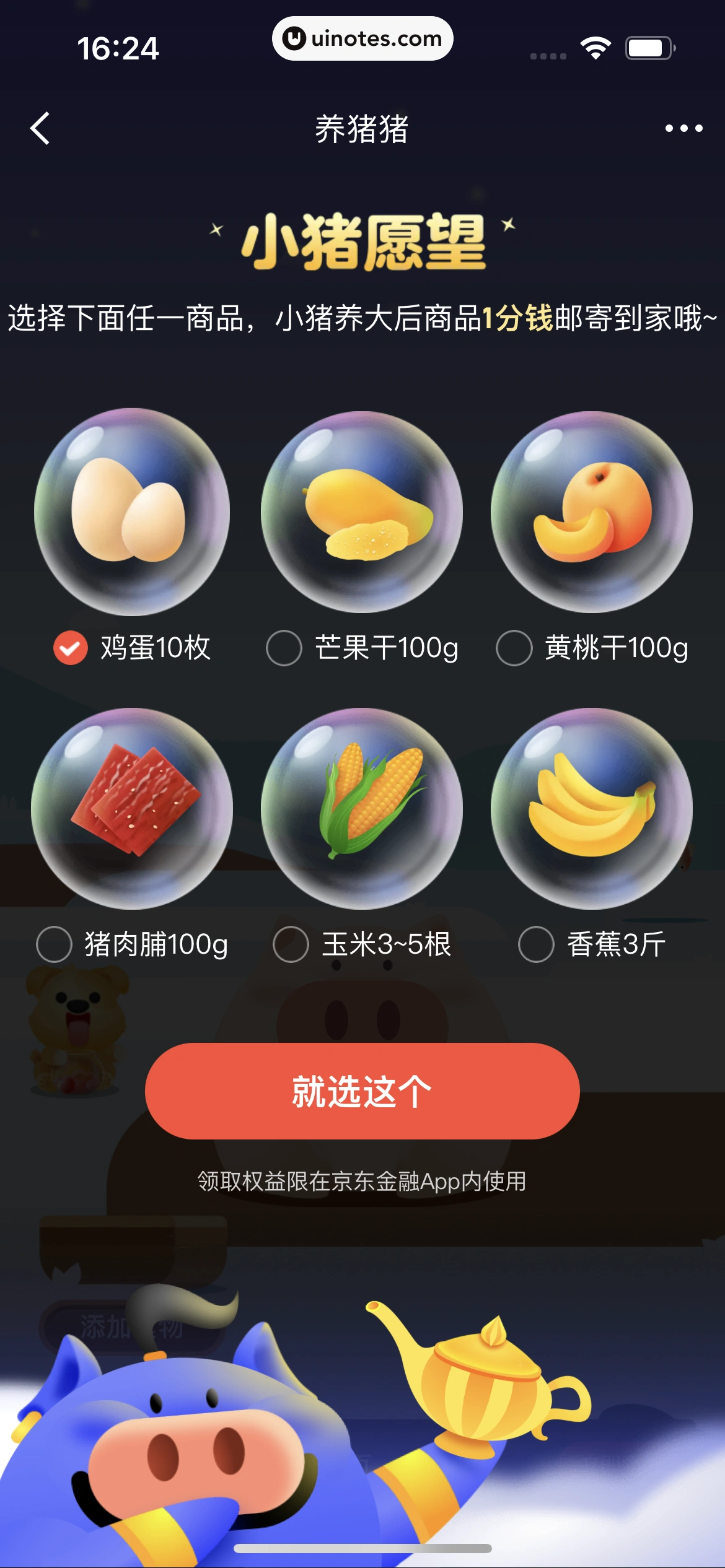Select 猪肉脯100g option
The width and height of the screenshot is (725, 1568).
pyautogui.click(x=55, y=944)
